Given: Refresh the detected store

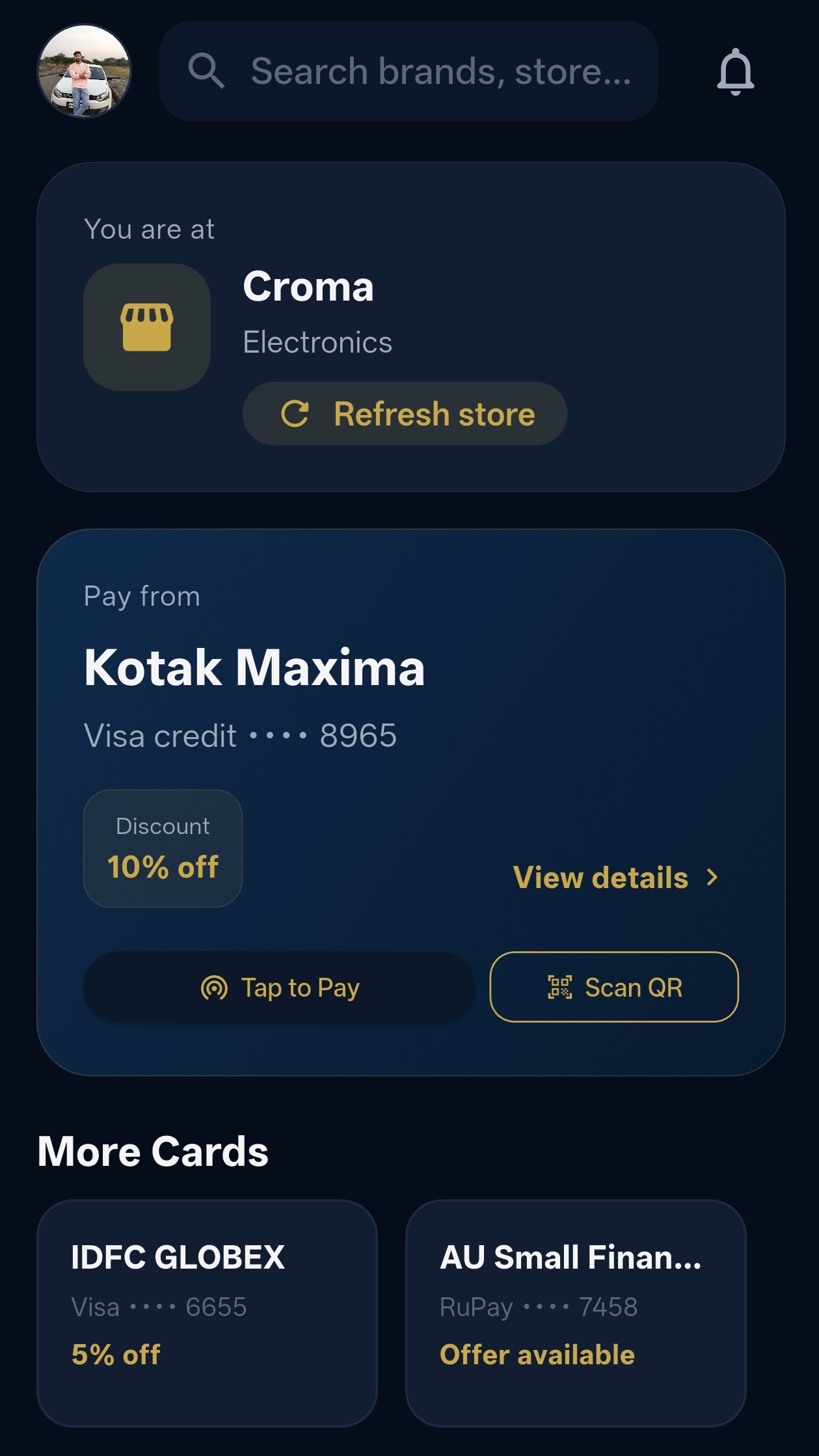Looking at the screenshot, I should pos(405,414).
